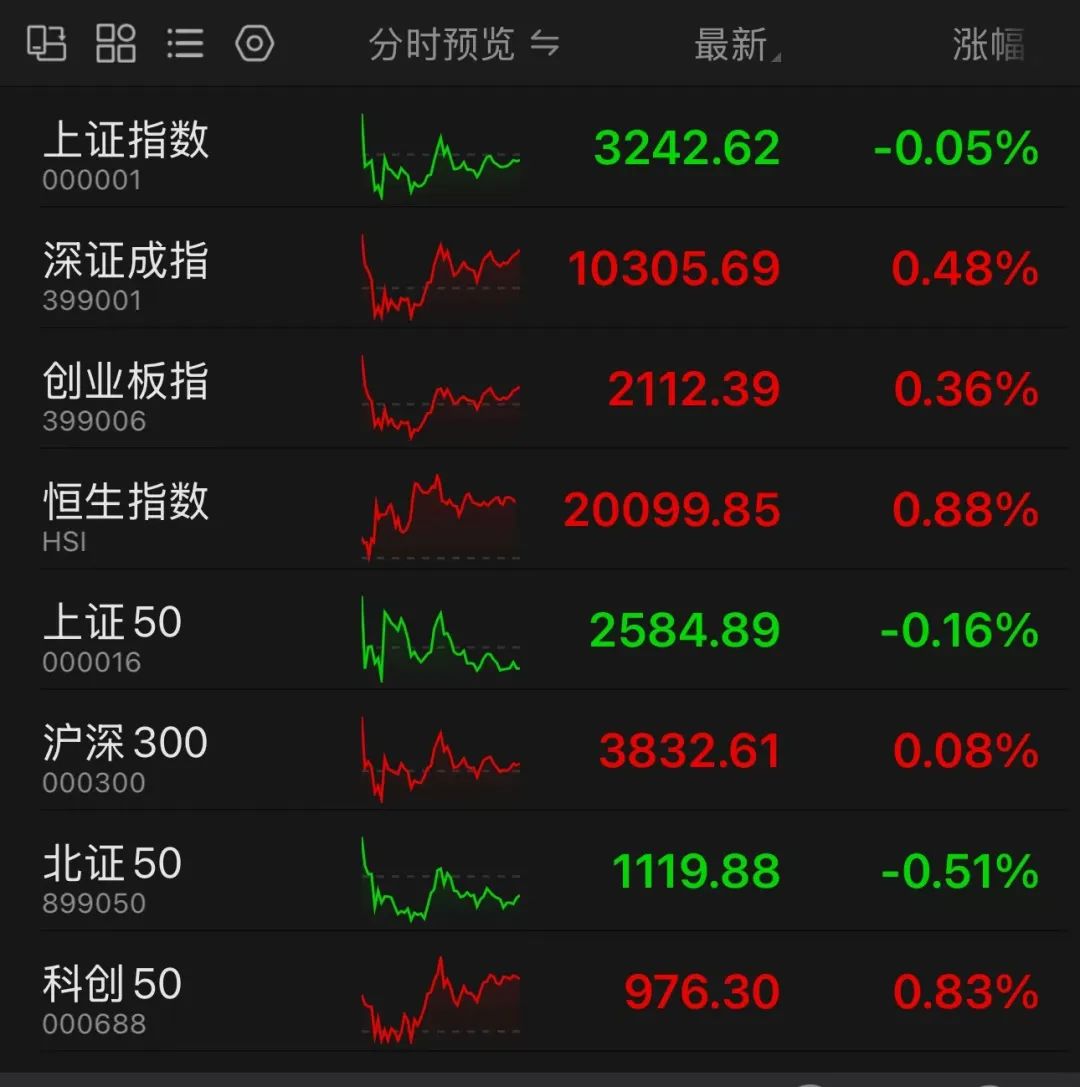Sort the list by 涨幅
1080x1087 pixels.
coord(988,45)
